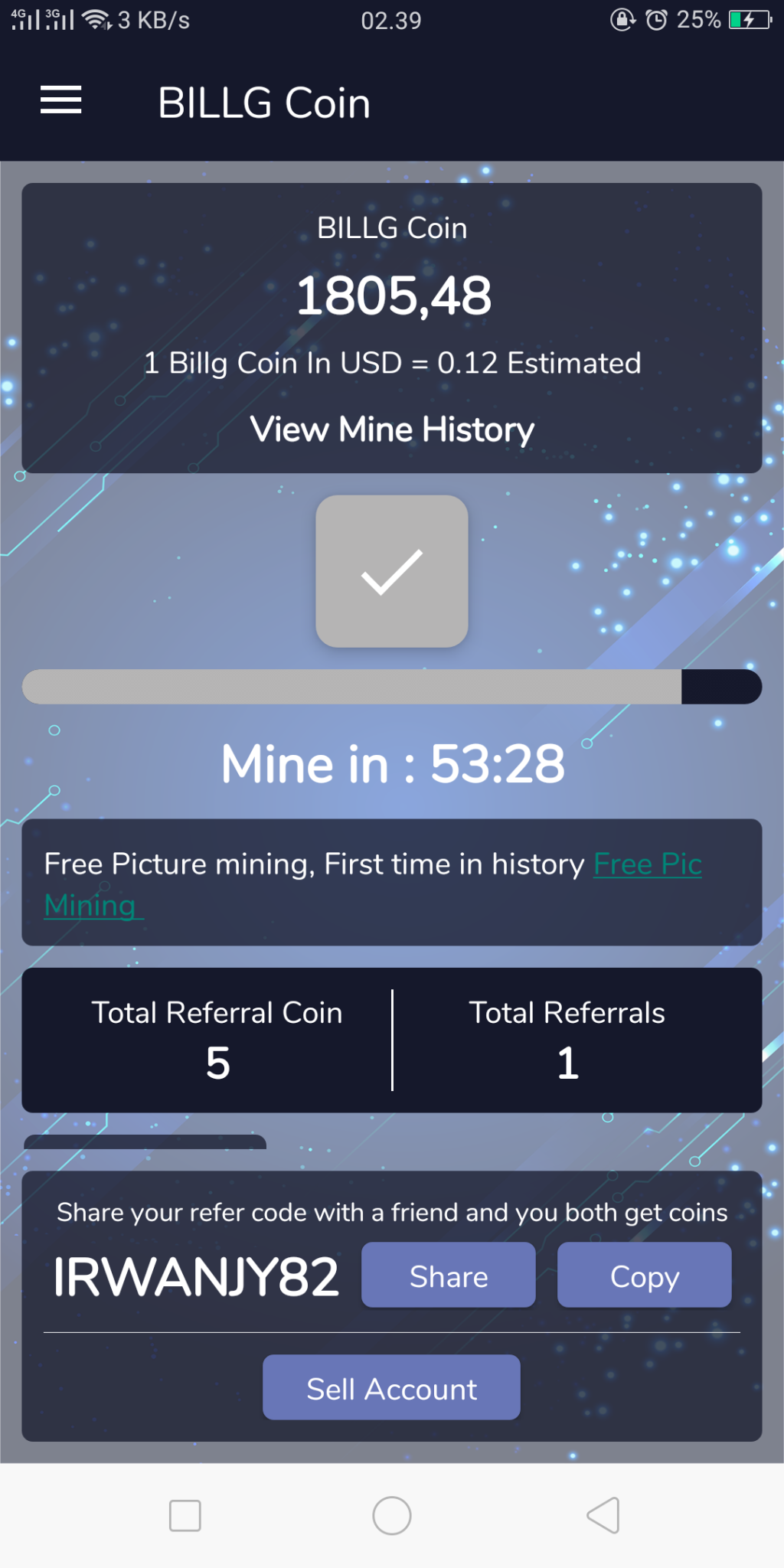Screen dimensions: 784x1568
Task: Go back using the system back button
Action: pyautogui.click(x=603, y=1515)
